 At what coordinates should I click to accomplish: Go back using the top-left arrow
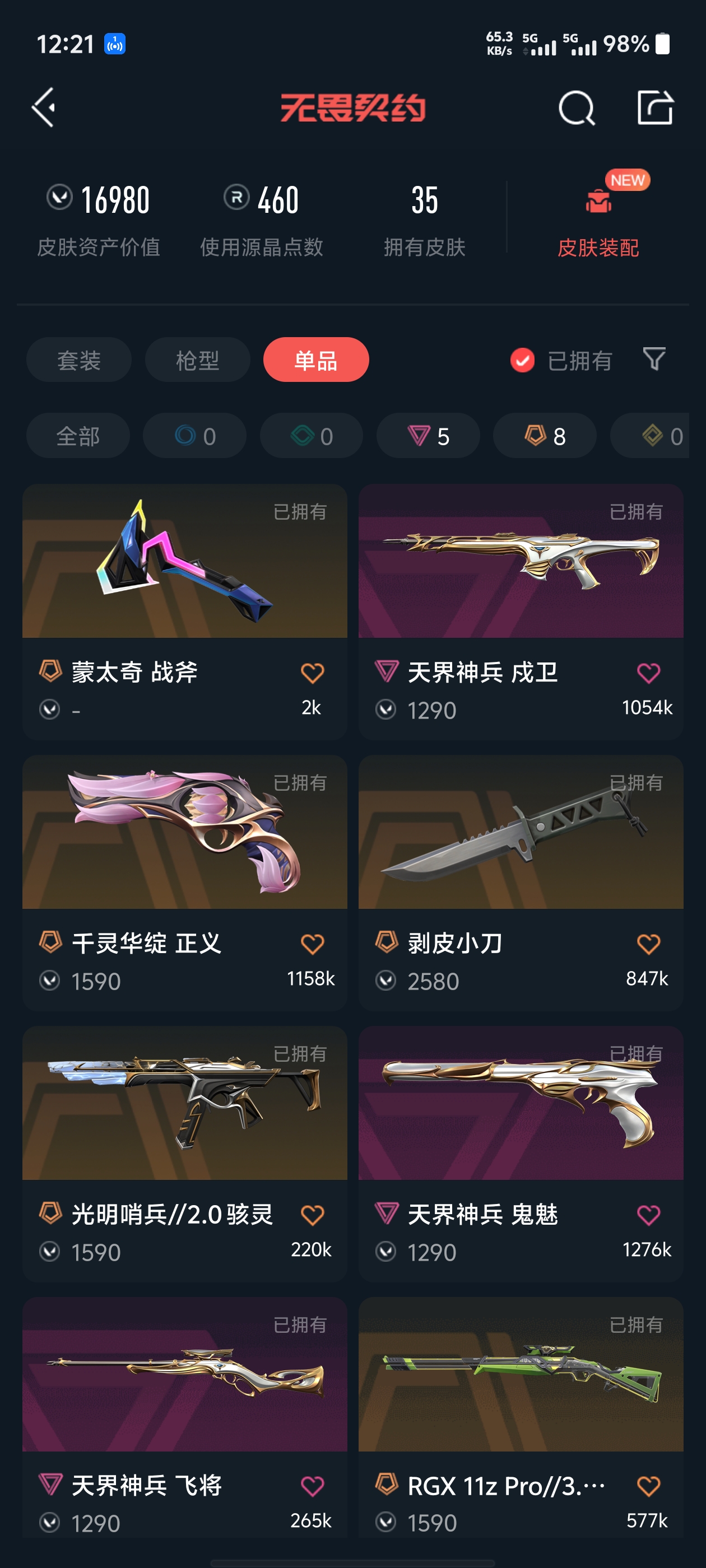click(x=44, y=108)
